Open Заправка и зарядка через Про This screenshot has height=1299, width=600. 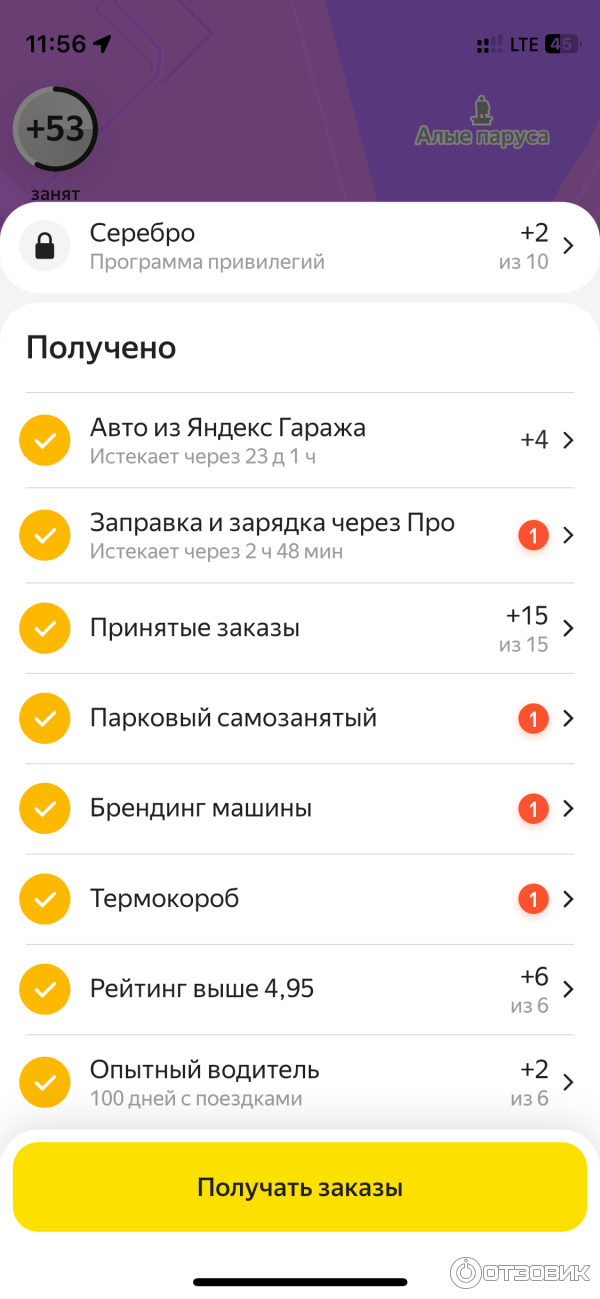pyautogui.click(x=300, y=535)
